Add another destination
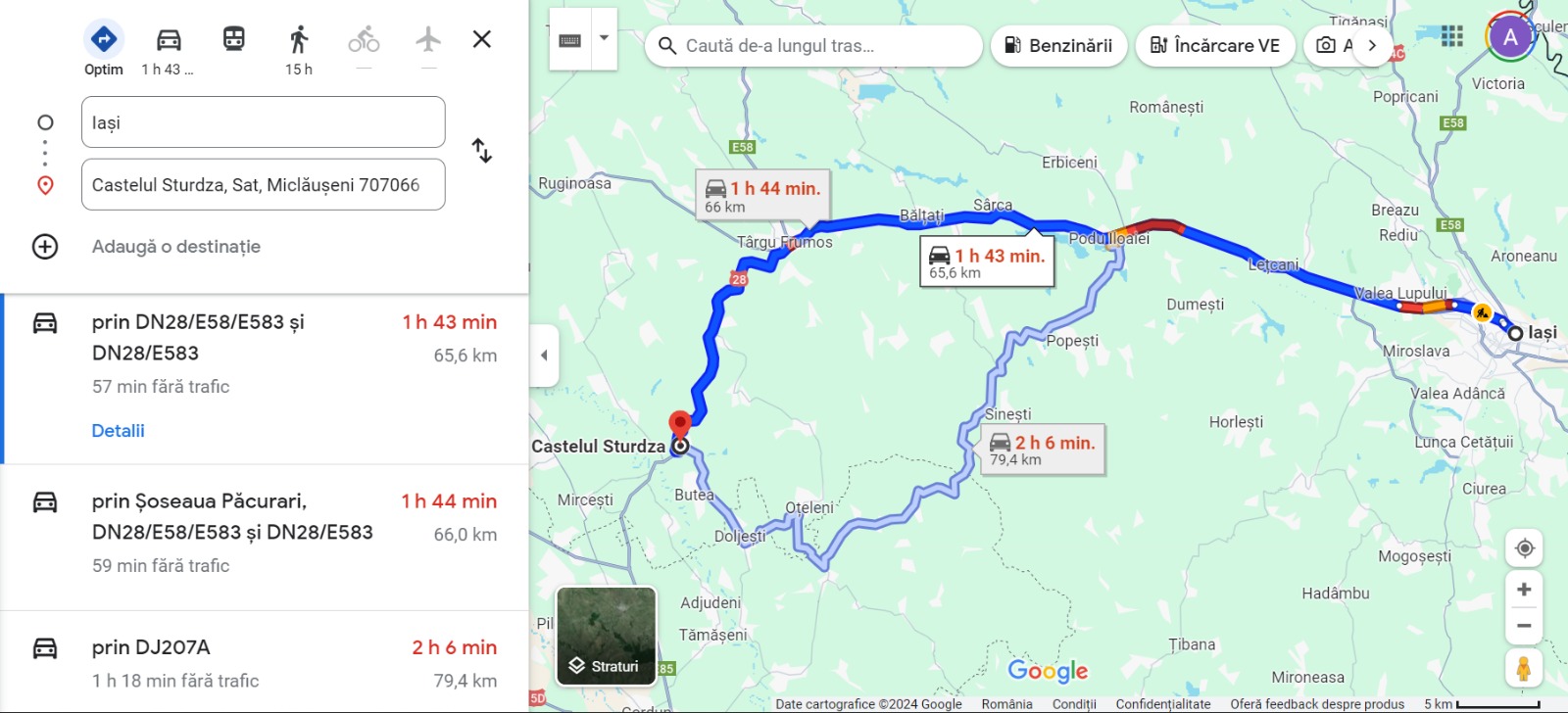Image resolution: width=1568 pixels, height=713 pixels. click(x=174, y=247)
